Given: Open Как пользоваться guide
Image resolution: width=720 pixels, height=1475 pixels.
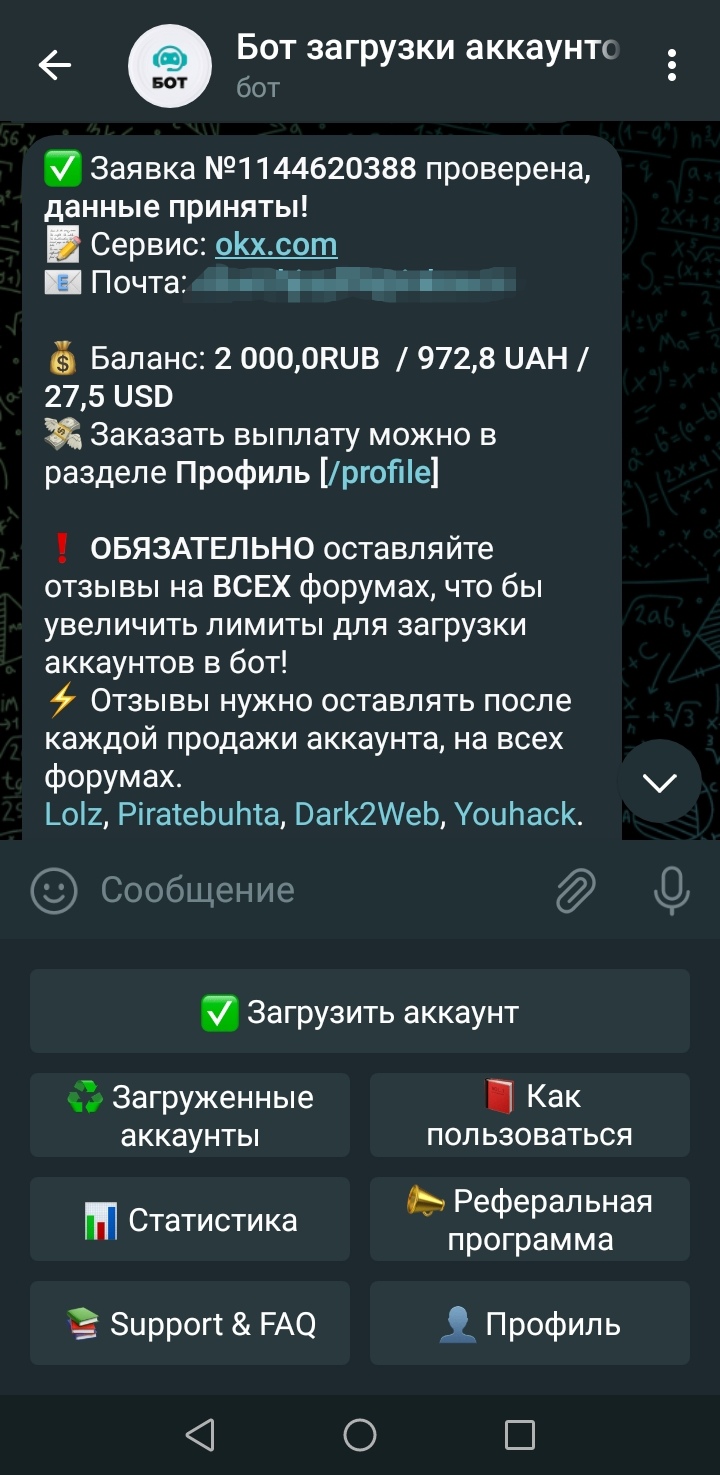Looking at the screenshot, I should [530, 1116].
